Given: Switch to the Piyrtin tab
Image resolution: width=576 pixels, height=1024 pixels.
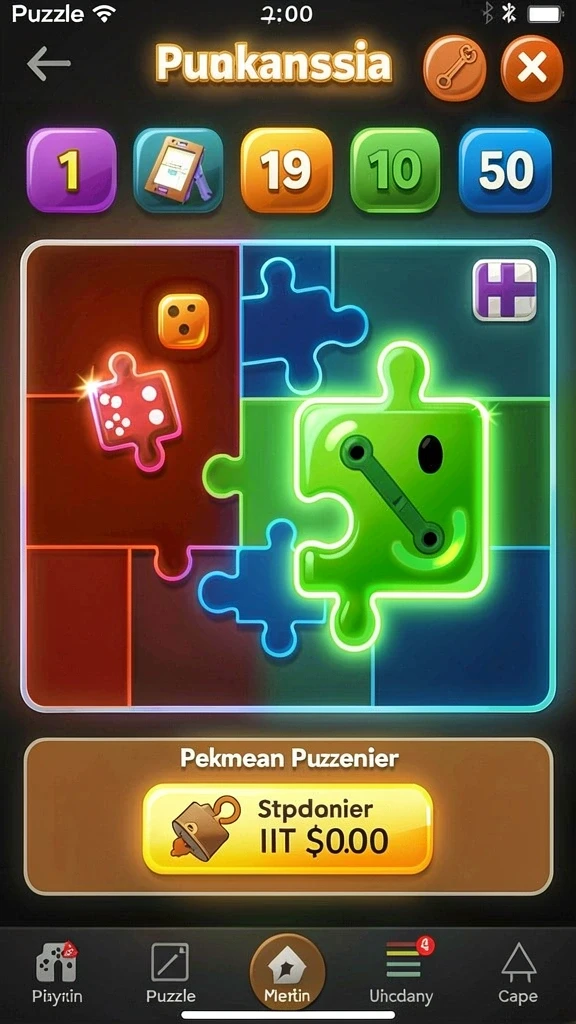Looking at the screenshot, I should tap(57, 973).
